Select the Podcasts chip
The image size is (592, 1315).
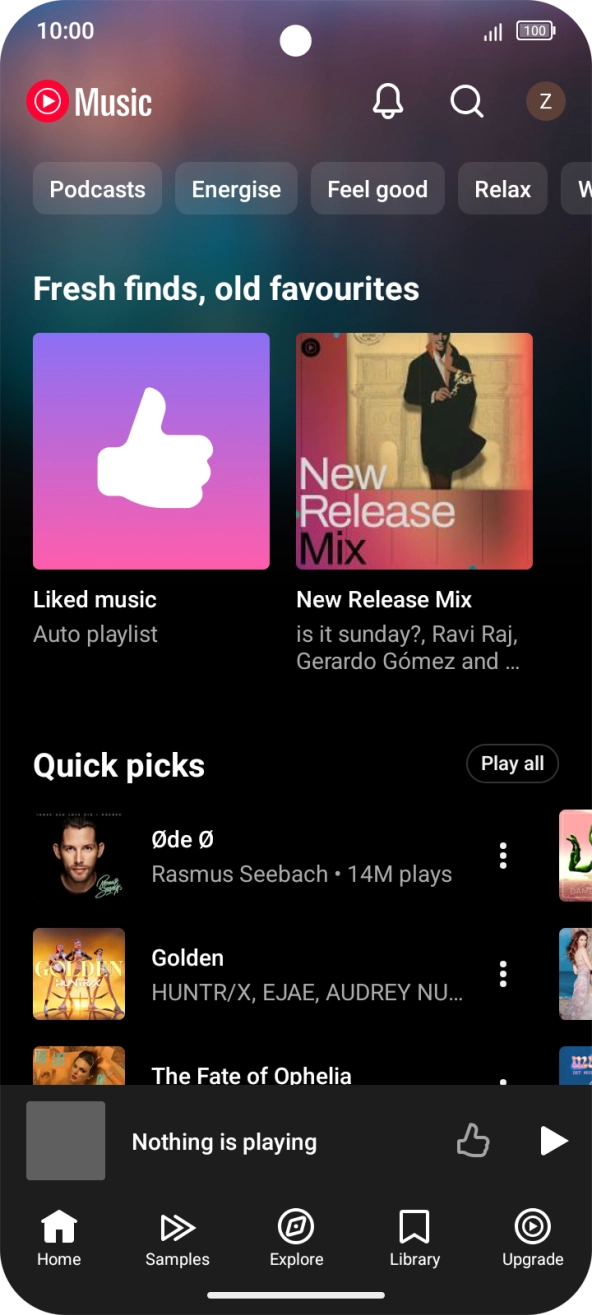tap(97, 189)
